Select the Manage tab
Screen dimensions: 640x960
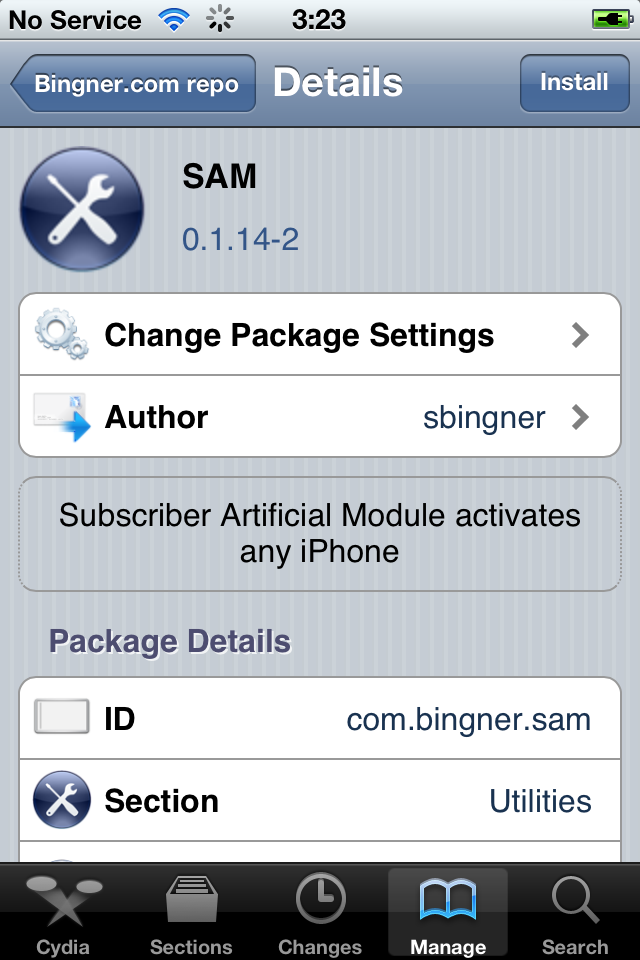coord(447,912)
